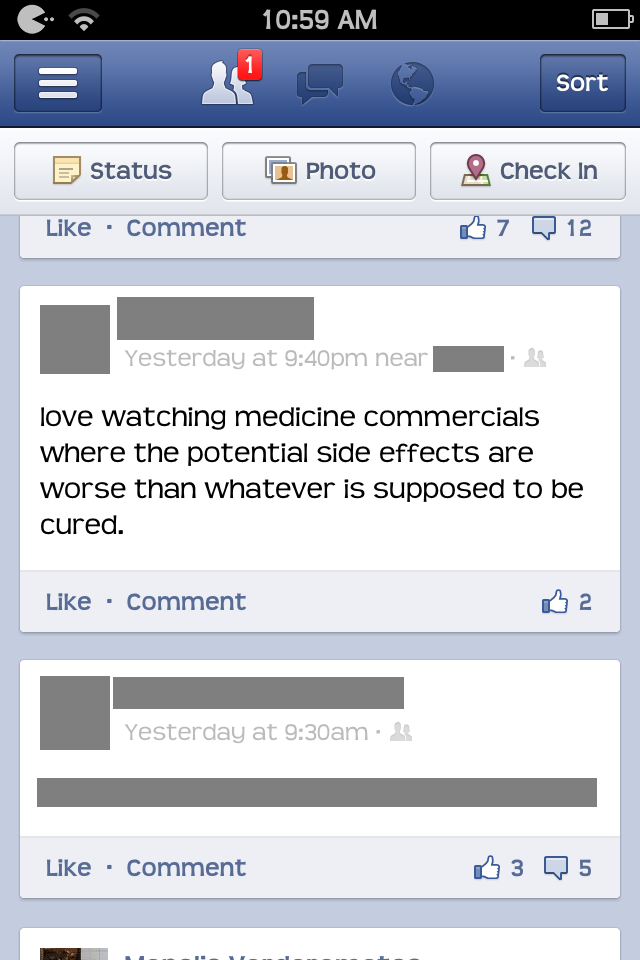Upload a Photo
This screenshot has height=960, width=640.
click(x=319, y=171)
